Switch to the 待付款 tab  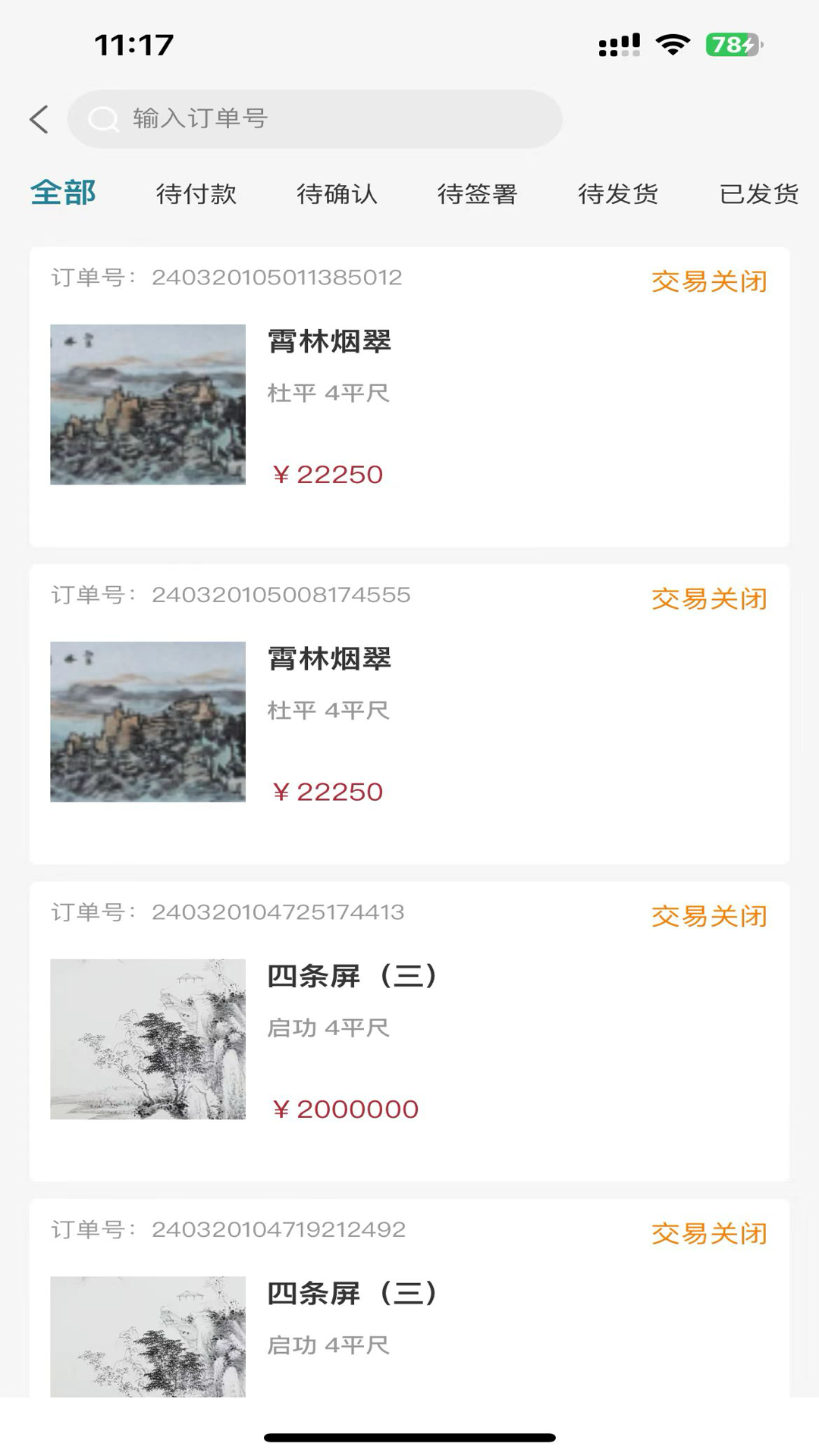coord(196,193)
